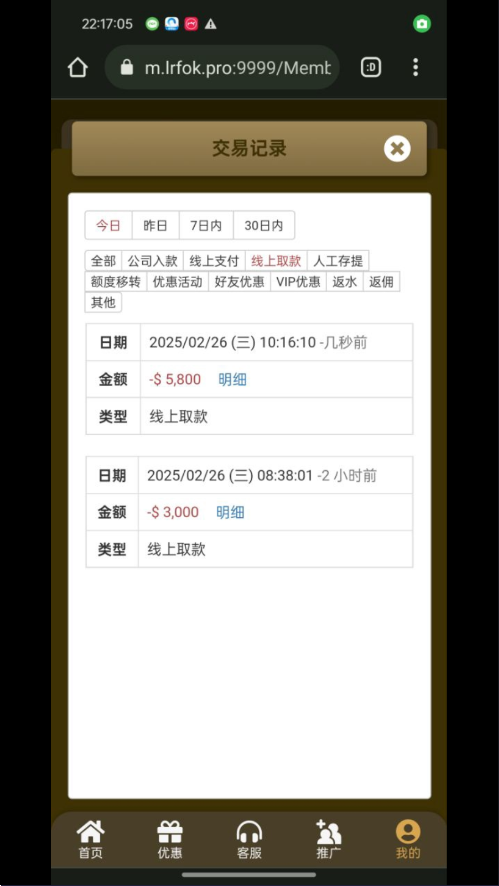Filter by 优惠活动
499x886 pixels.
[x=177, y=281]
